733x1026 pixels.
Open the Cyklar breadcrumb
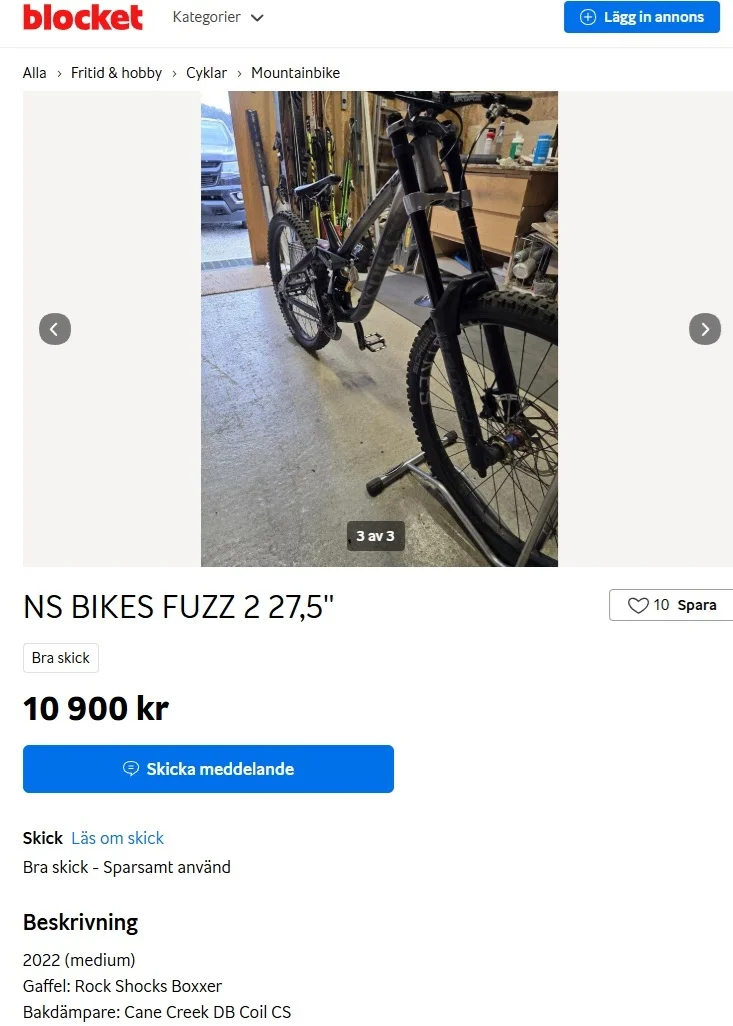tap(206, 73)
